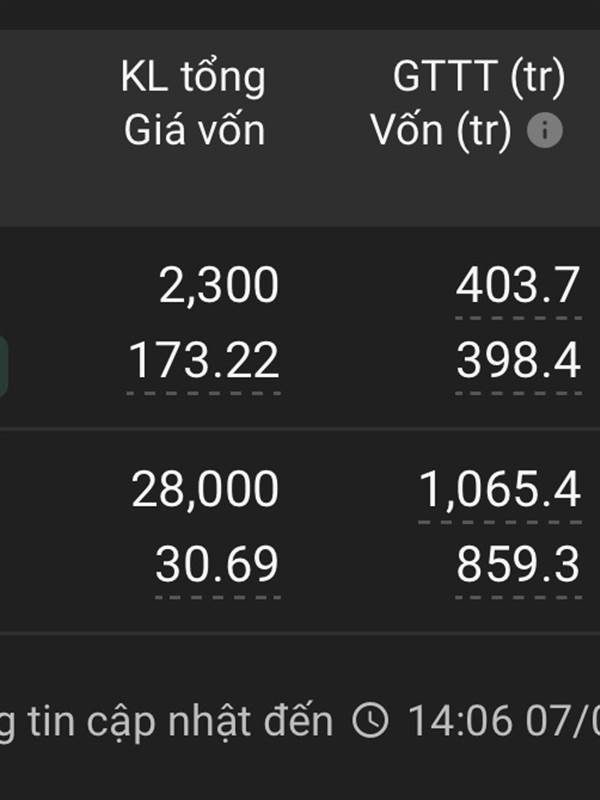
Task: Open the holding row with 2,300 shares
Action: coord(300,328)
